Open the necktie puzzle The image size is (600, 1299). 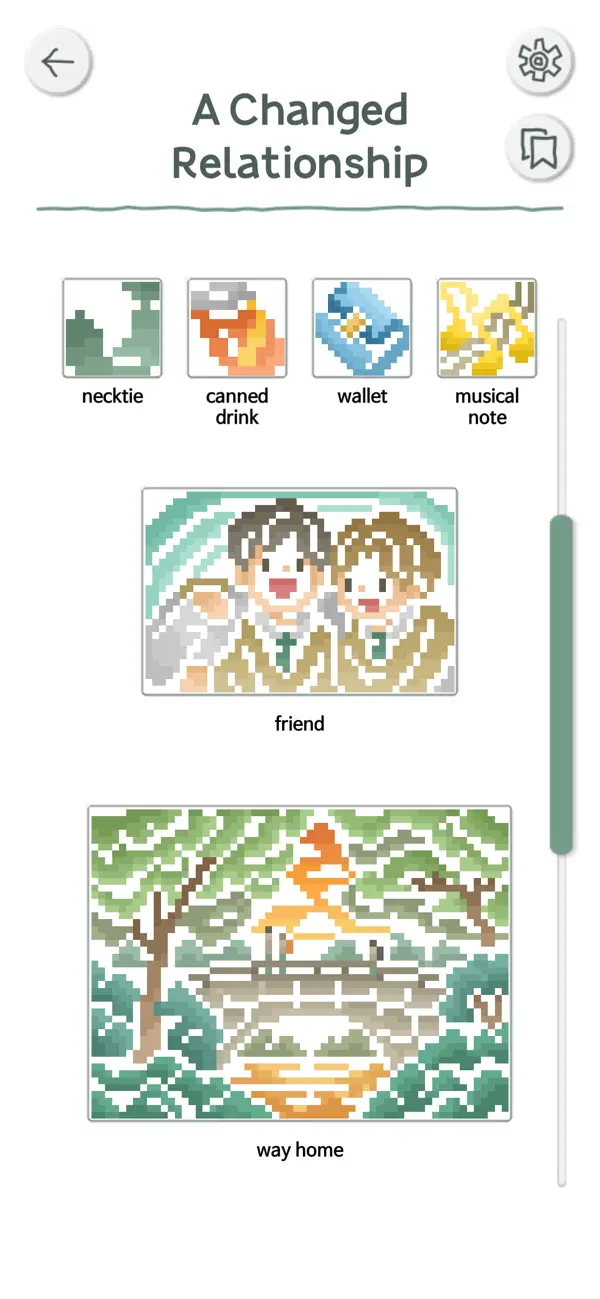(112, 328)
